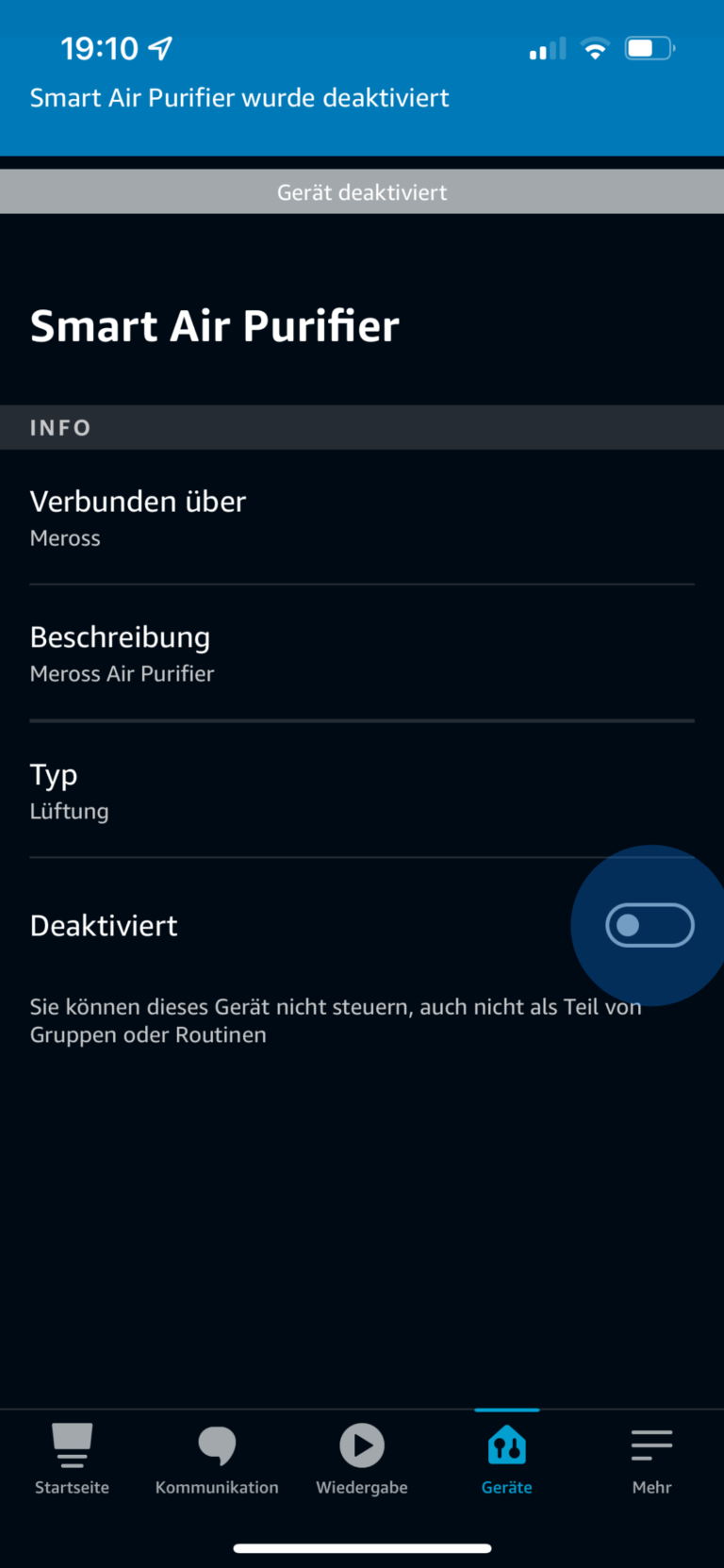Select the Kommunikation speech bubble icon
This screenshot has height=1568, width=724.
(216, 1444)
